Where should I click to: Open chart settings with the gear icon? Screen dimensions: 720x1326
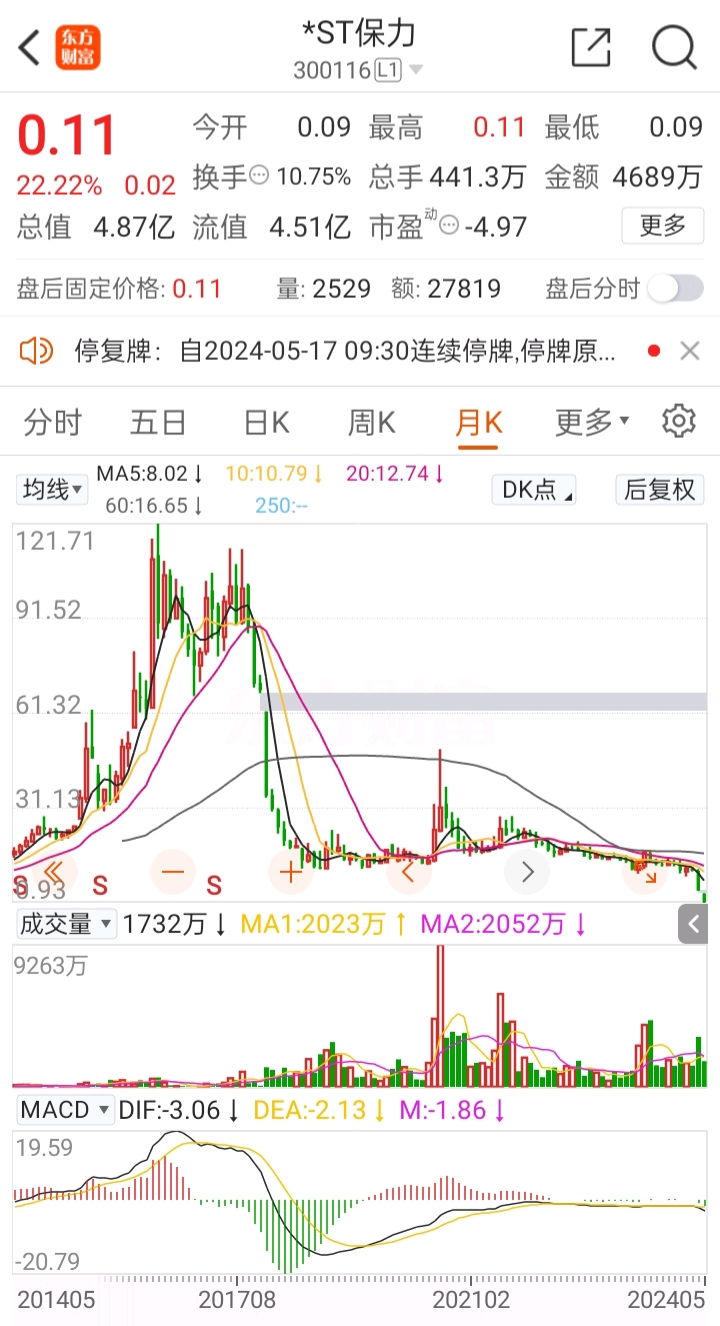(678, 422)
